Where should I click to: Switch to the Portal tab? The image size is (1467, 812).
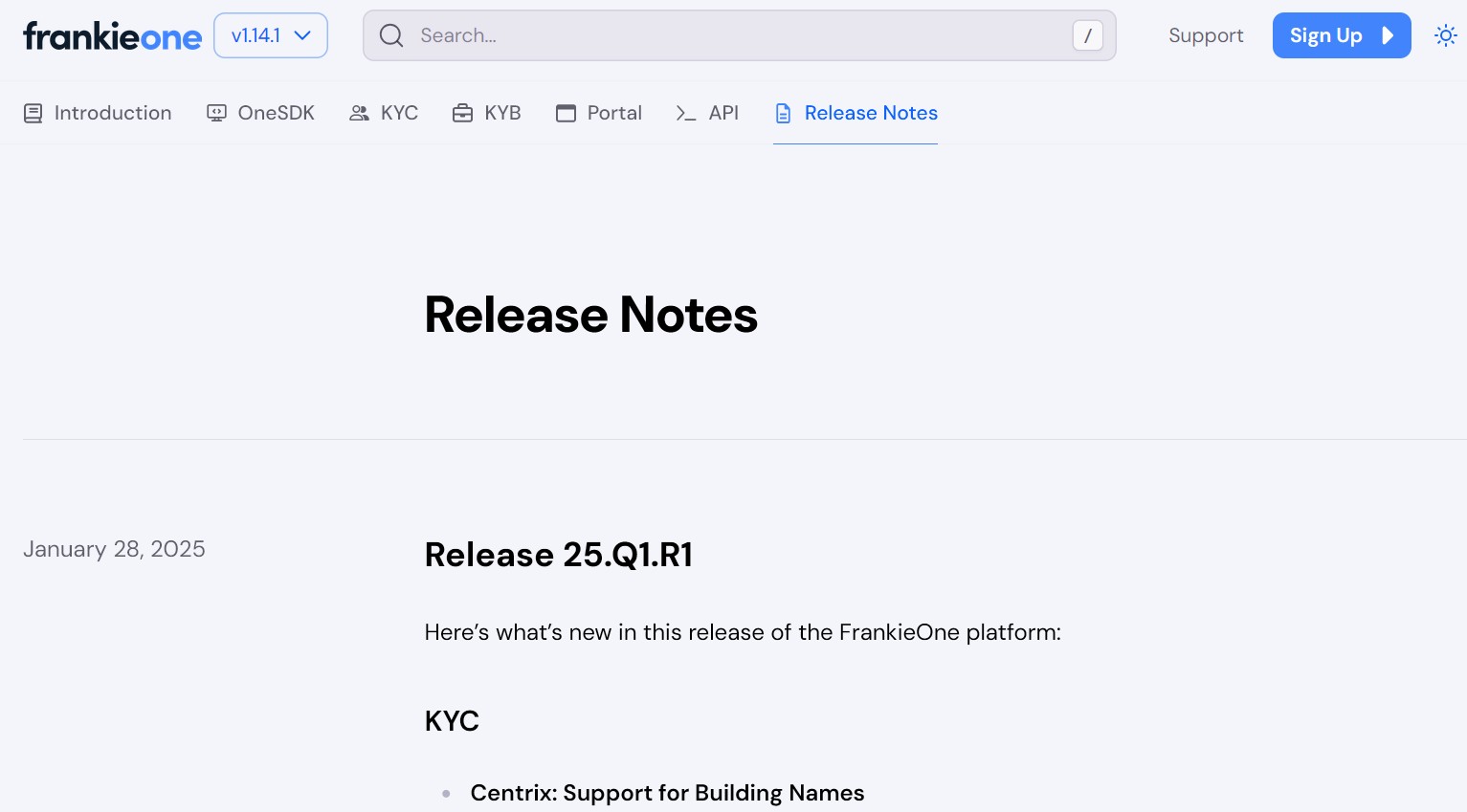pos(599,113)
